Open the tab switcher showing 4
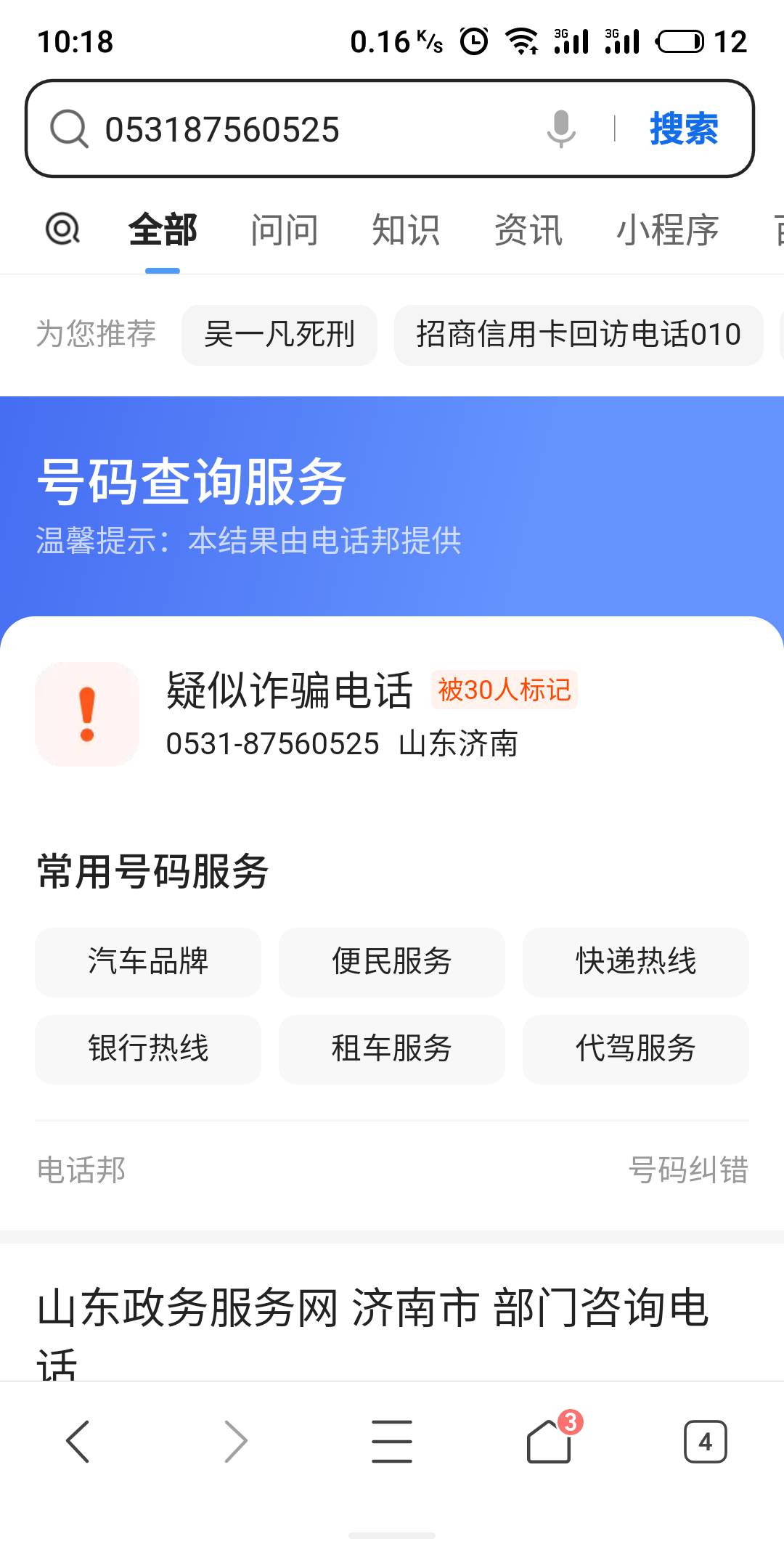The height and width of the screenshot is (1568, 784). click(705, 1441)
